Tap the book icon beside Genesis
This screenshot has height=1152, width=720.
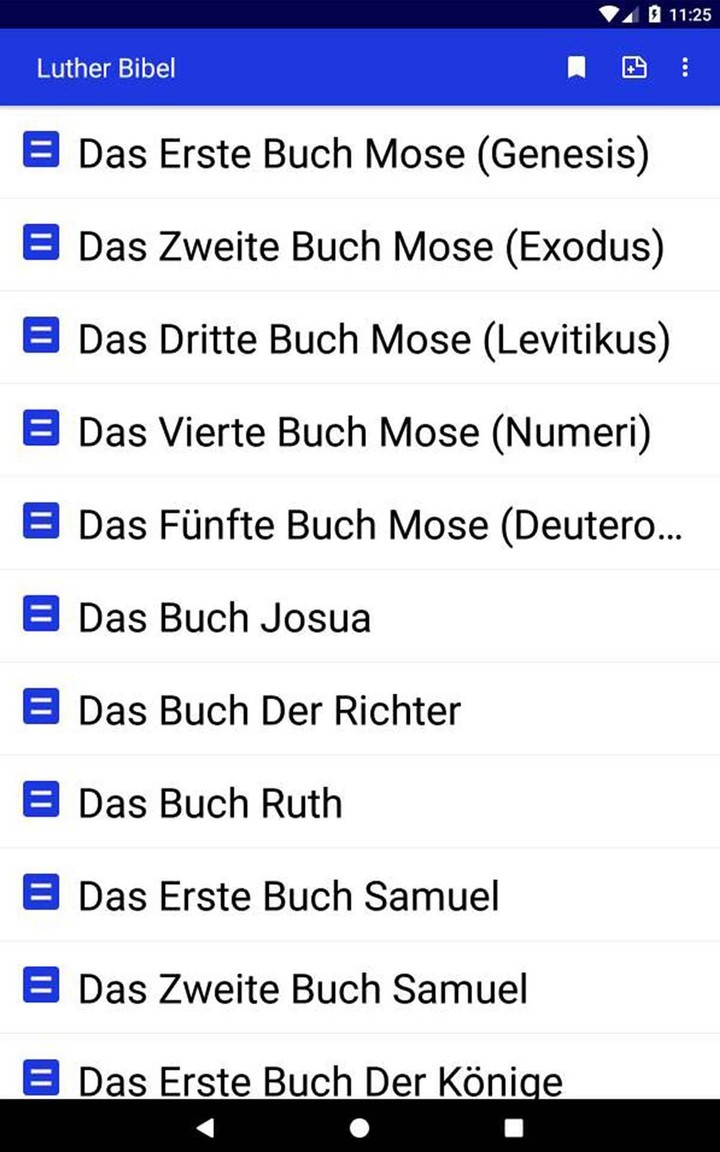coord(40,150)
